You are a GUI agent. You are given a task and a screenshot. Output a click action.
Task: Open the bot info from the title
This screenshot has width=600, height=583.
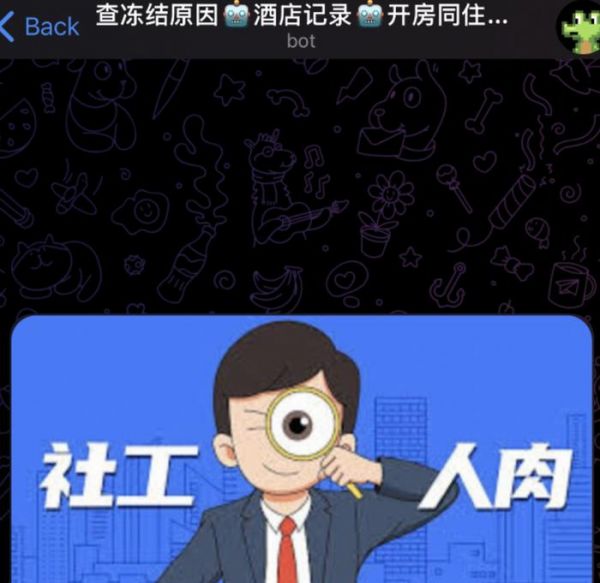pyautogui.click(x=300, y=24)
